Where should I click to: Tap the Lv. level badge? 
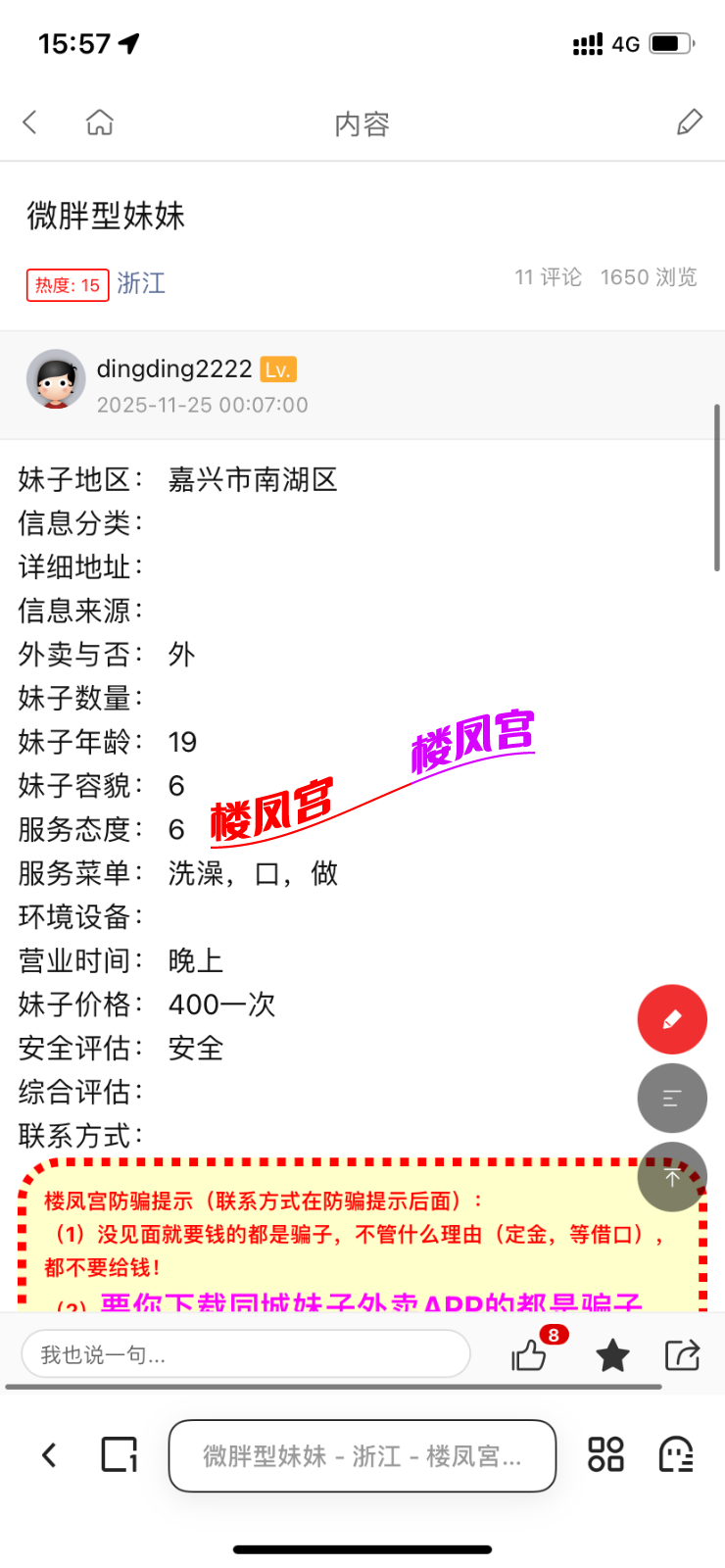[277, 369]
